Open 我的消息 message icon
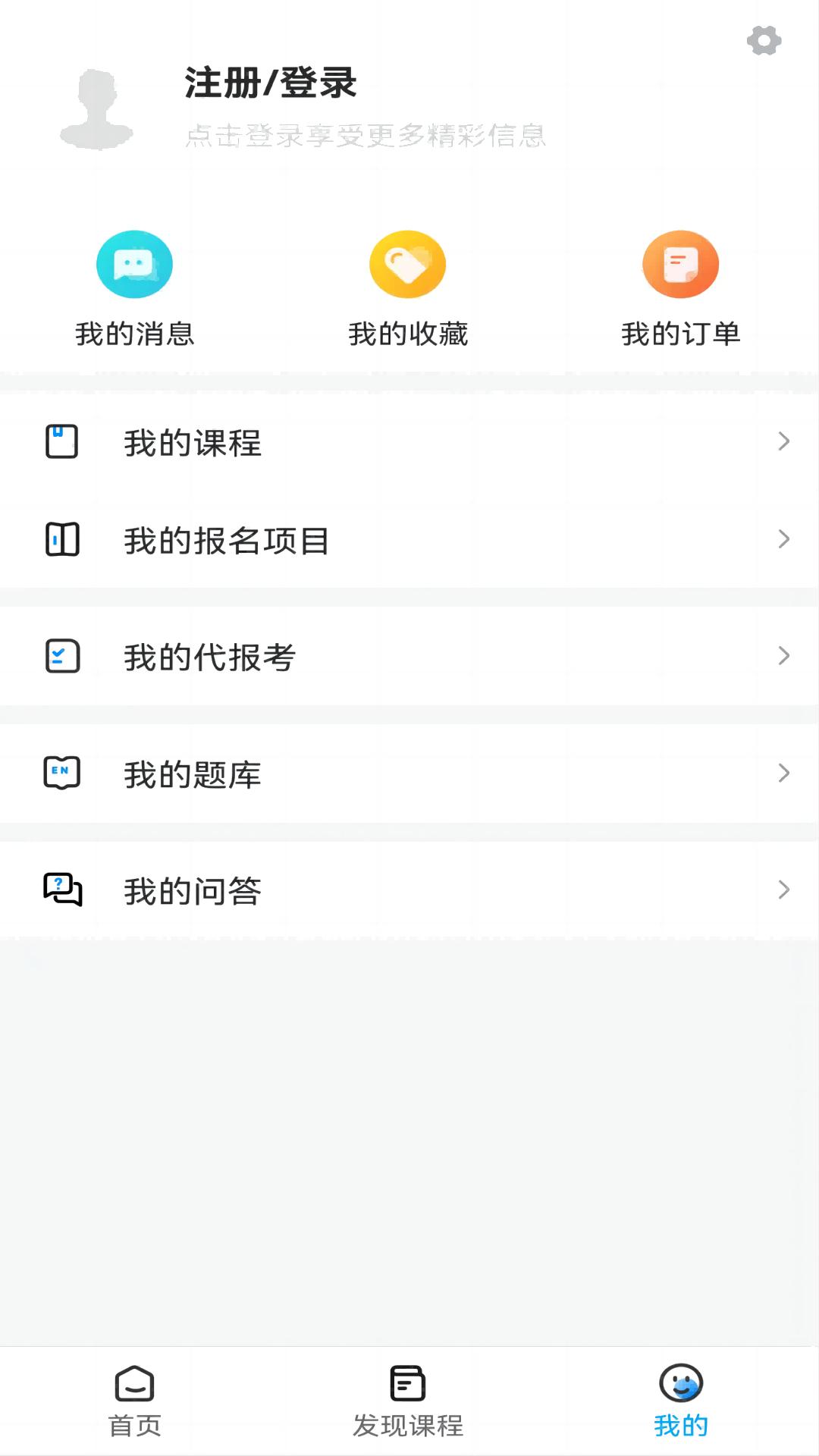Image resolution: width=819 pixels, height=1456 pixels. [x=134, y=264]
